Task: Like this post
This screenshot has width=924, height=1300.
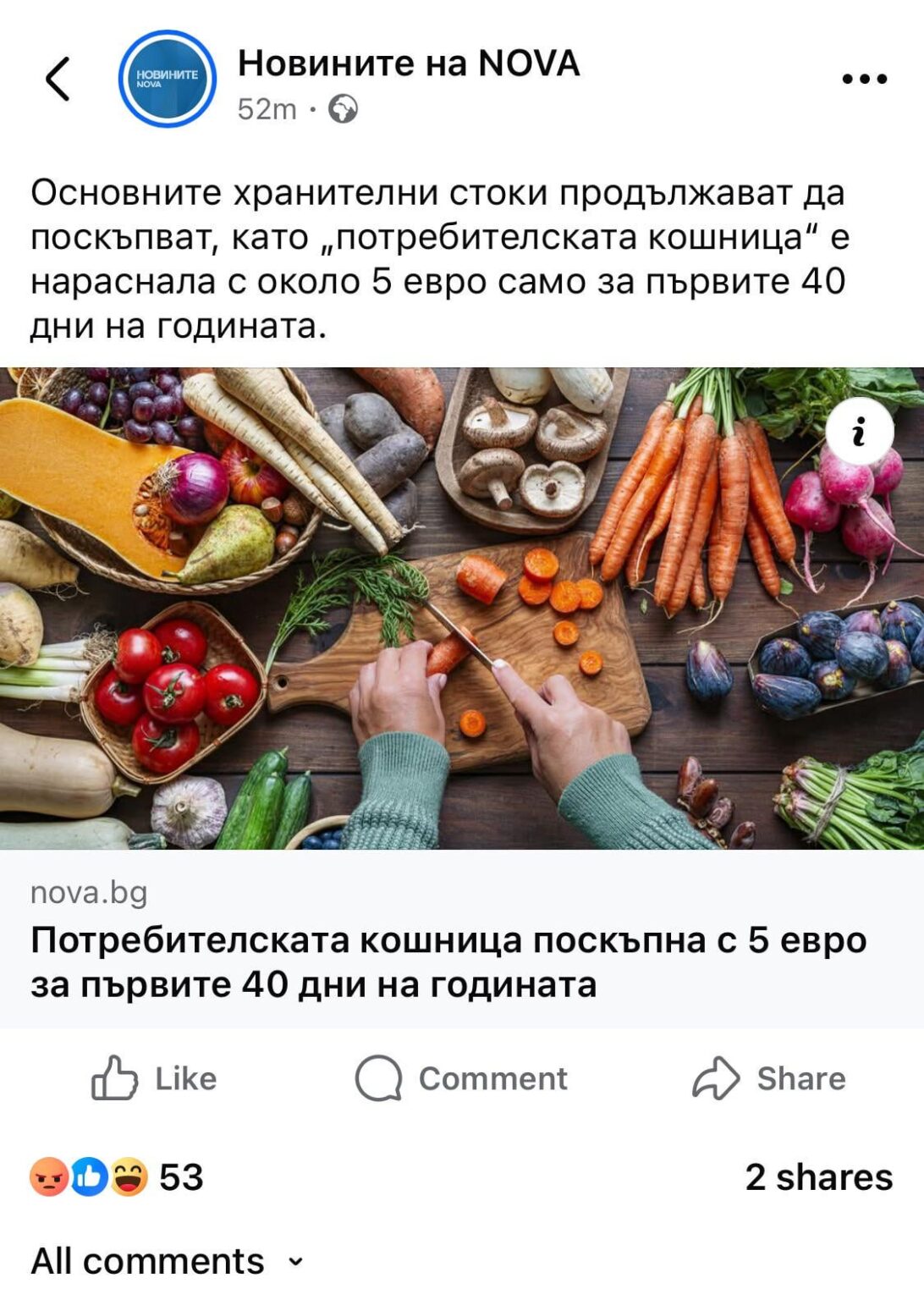Action: coord(154,1078)
